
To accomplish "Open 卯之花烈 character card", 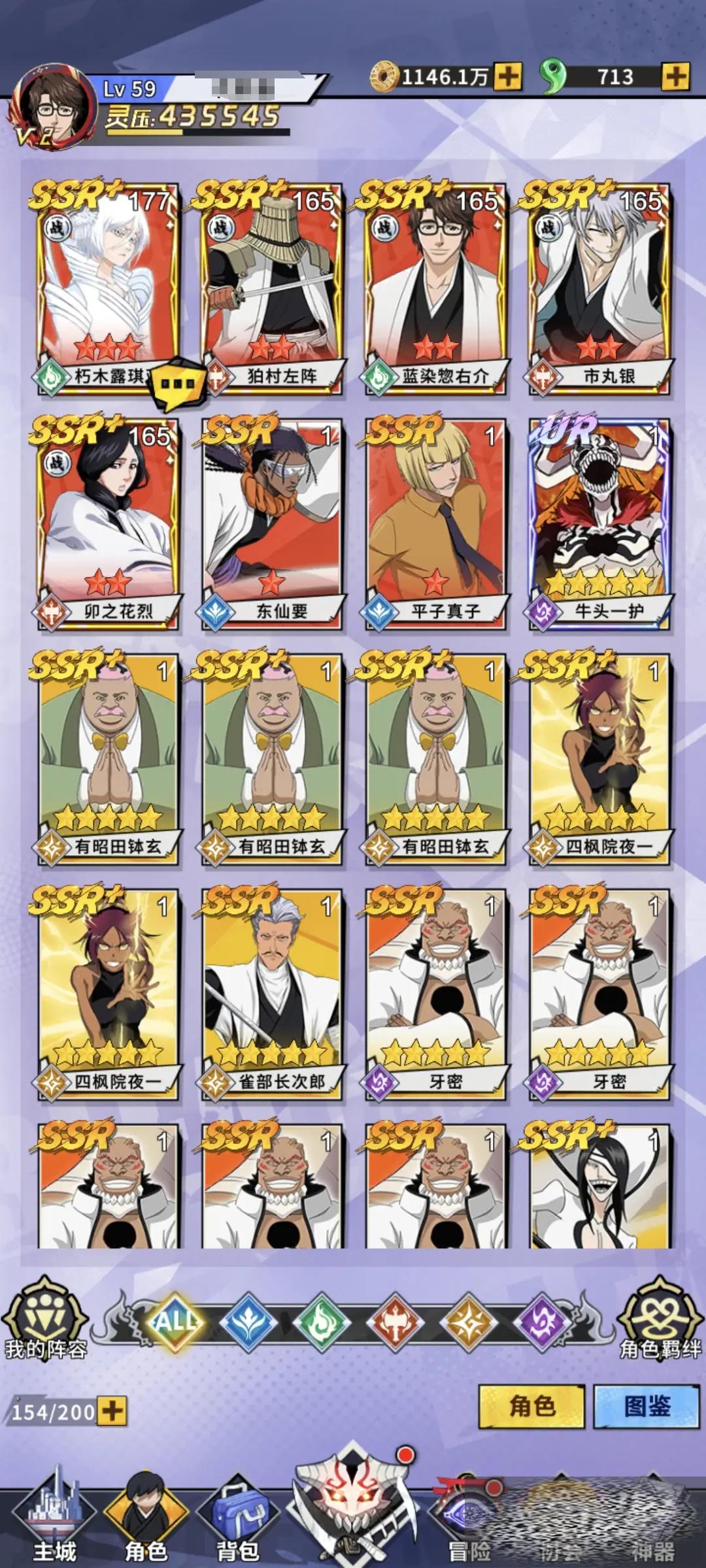I will (x=108, y=523).
